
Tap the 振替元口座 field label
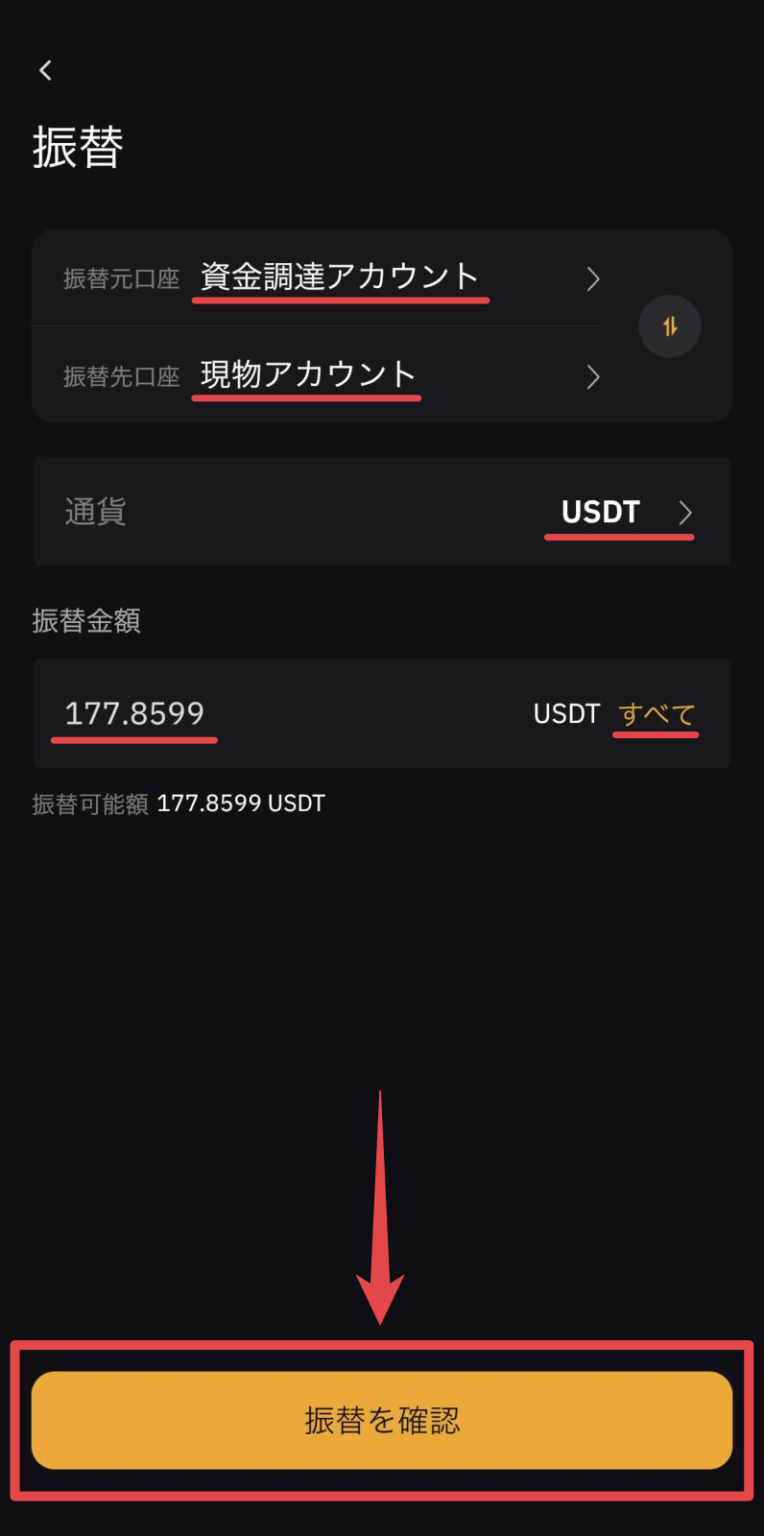(x=119, y=278)
